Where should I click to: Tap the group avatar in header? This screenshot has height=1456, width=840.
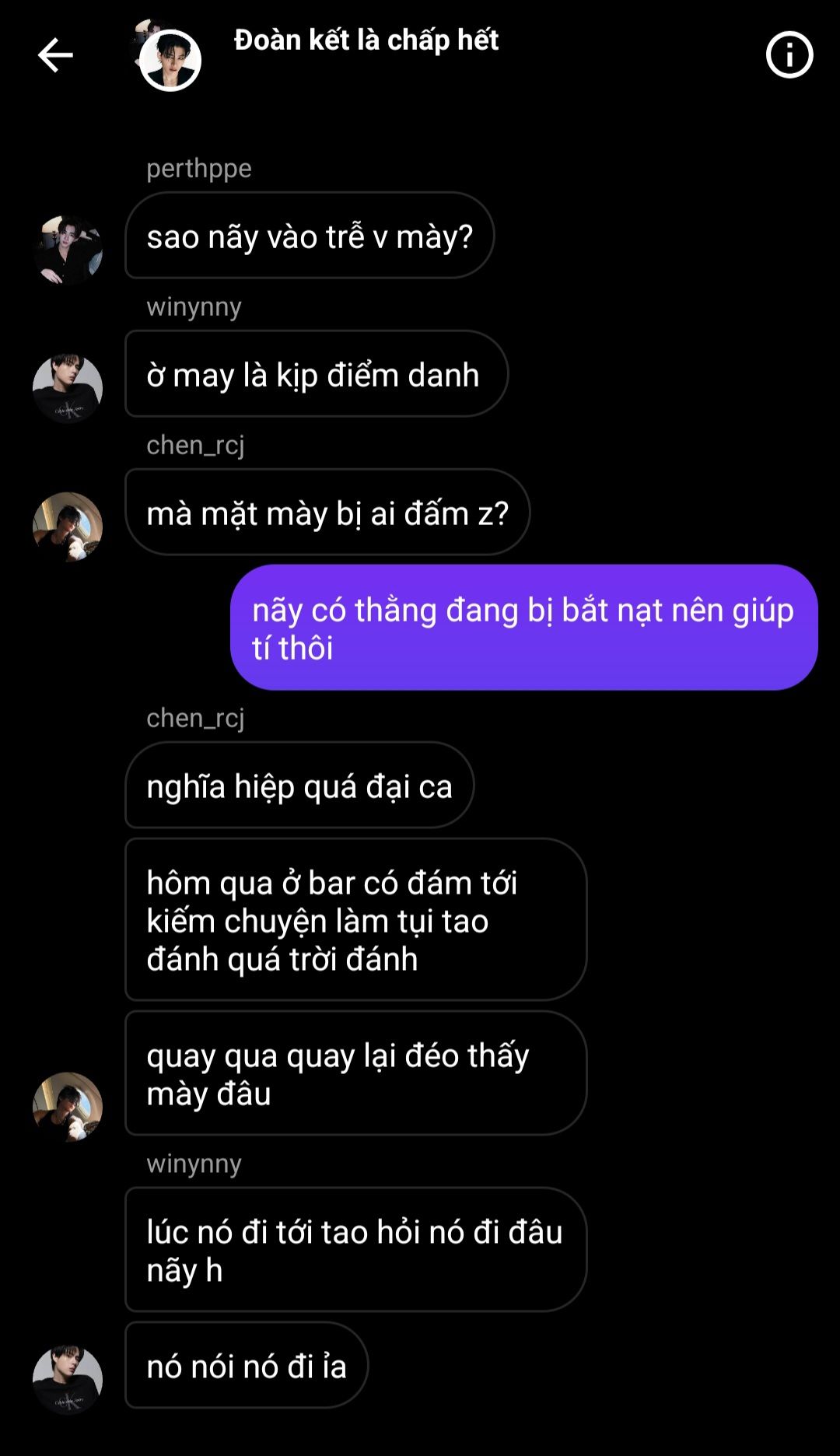[x=166, y=56]
